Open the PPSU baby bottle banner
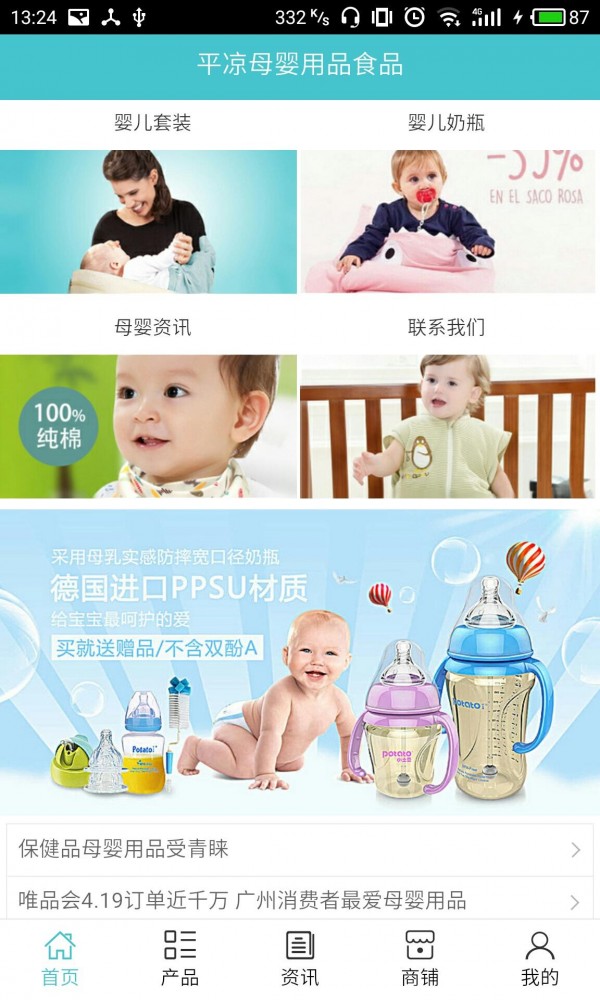600x1000 pixels. pyautogui.click(x=300, y=662)
